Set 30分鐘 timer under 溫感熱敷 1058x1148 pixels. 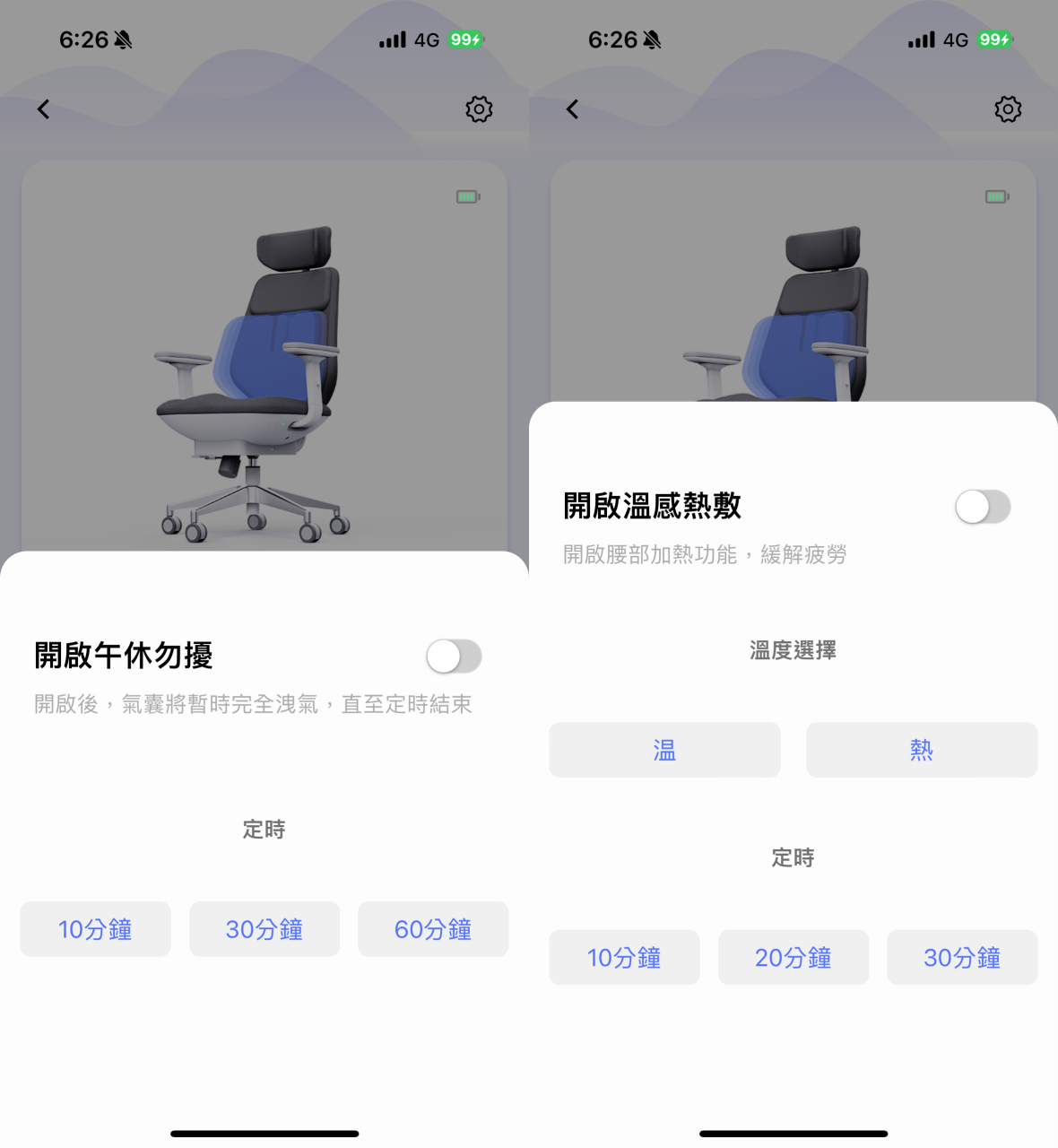pyautogui.click(x=961, y=958)
